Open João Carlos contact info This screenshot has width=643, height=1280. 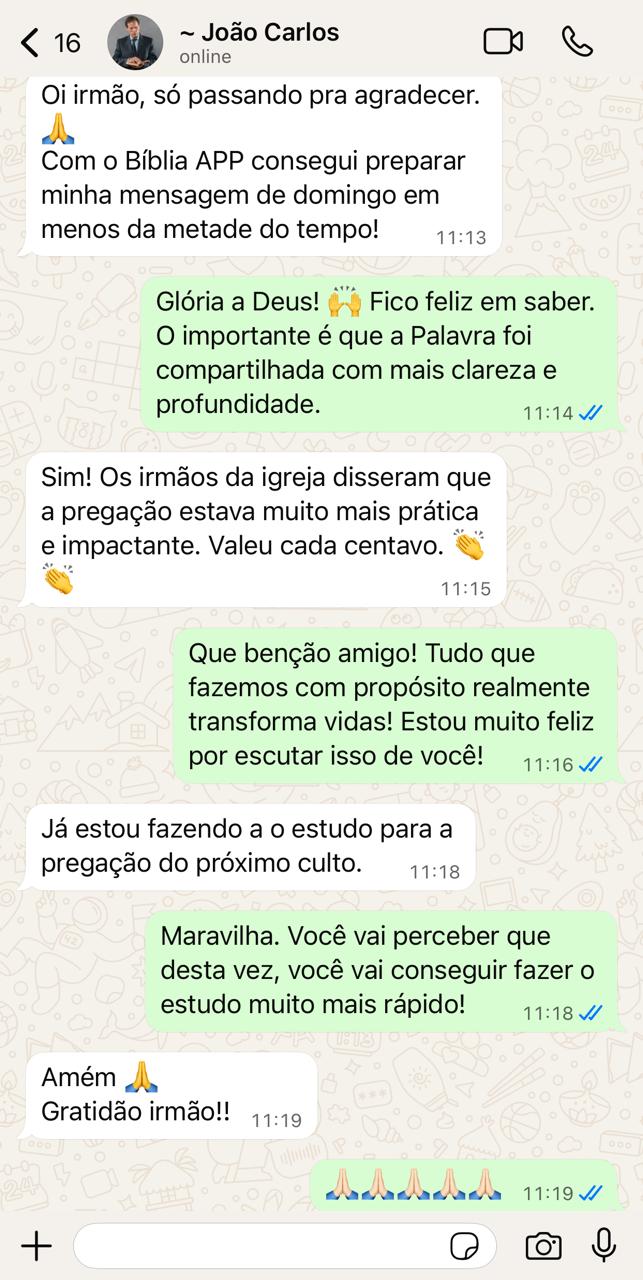(x=260, y=42)
